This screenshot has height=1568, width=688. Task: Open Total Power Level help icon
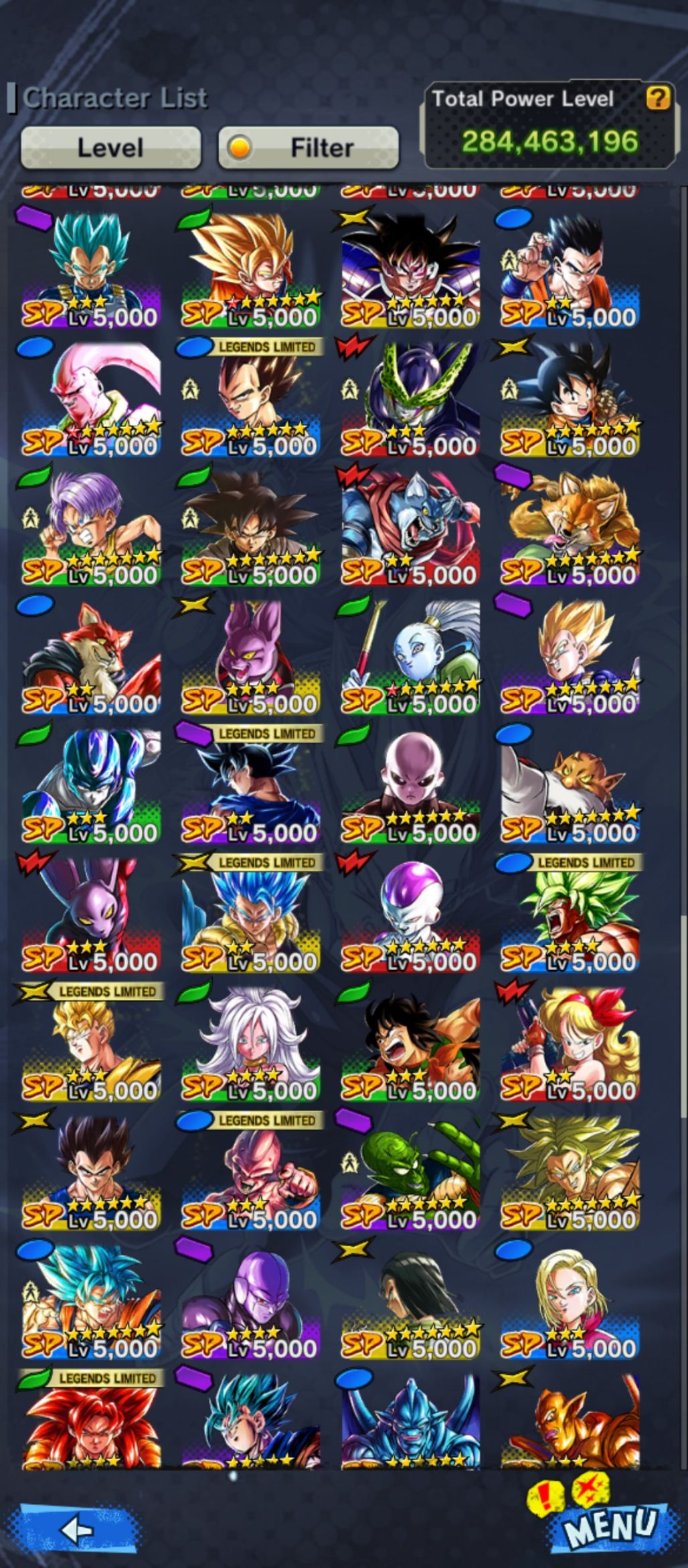coord(657,98)
